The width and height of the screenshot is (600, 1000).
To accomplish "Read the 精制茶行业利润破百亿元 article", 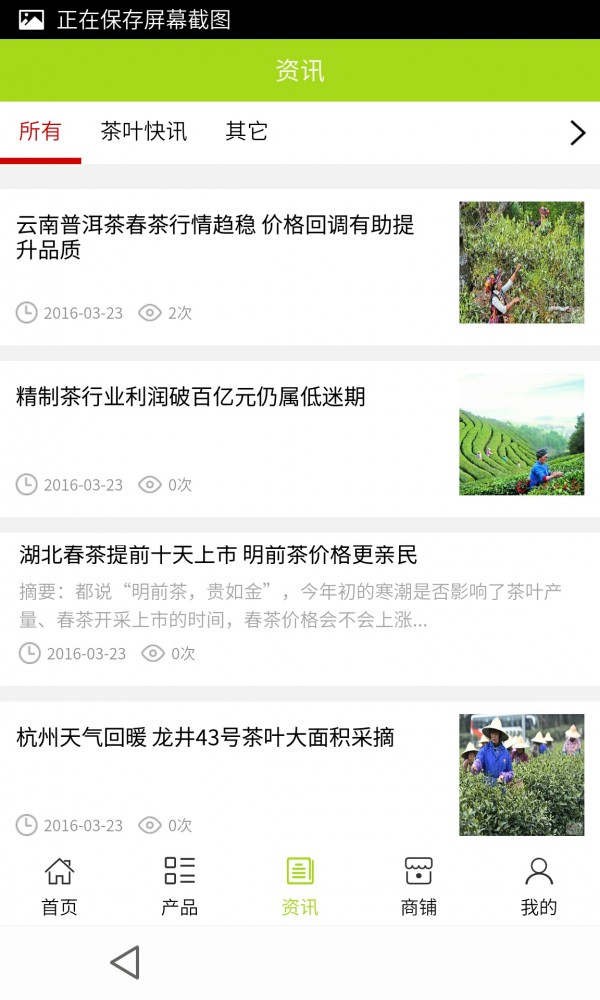I will coord(191,397).
